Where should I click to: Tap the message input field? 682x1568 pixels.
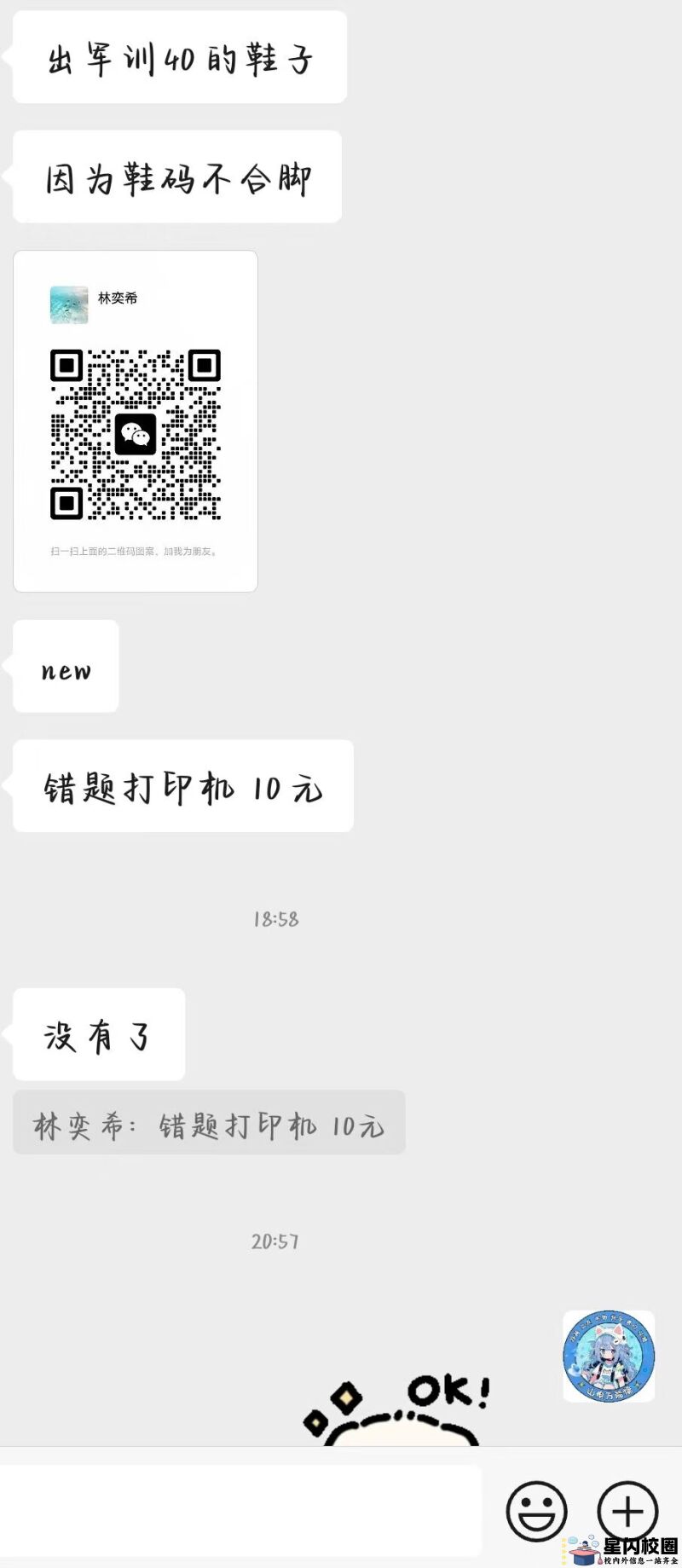241,1510
